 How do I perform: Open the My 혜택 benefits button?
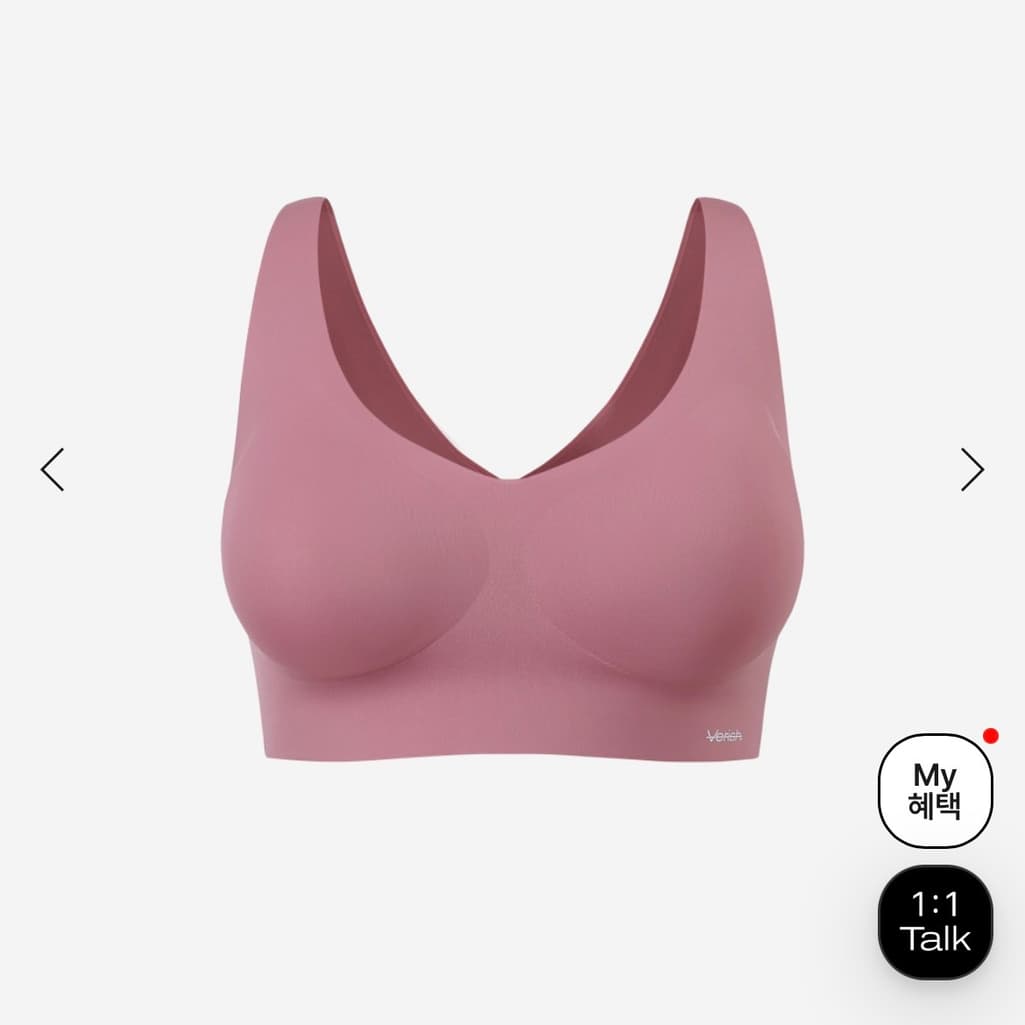click(x=935, y=790)
